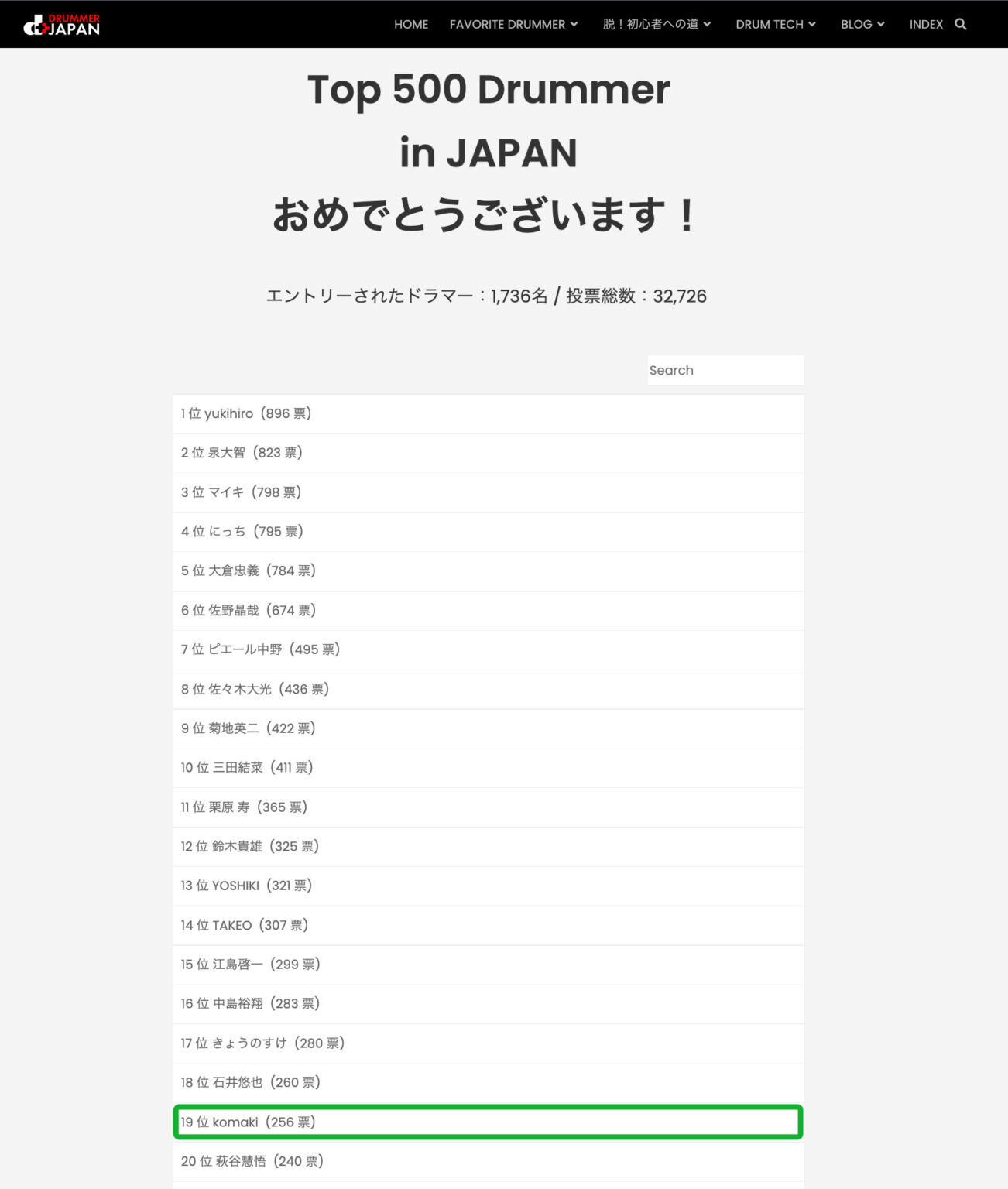
Task: Expand the 脱！初心者への道 menu
Action: (x=657, y=24)
